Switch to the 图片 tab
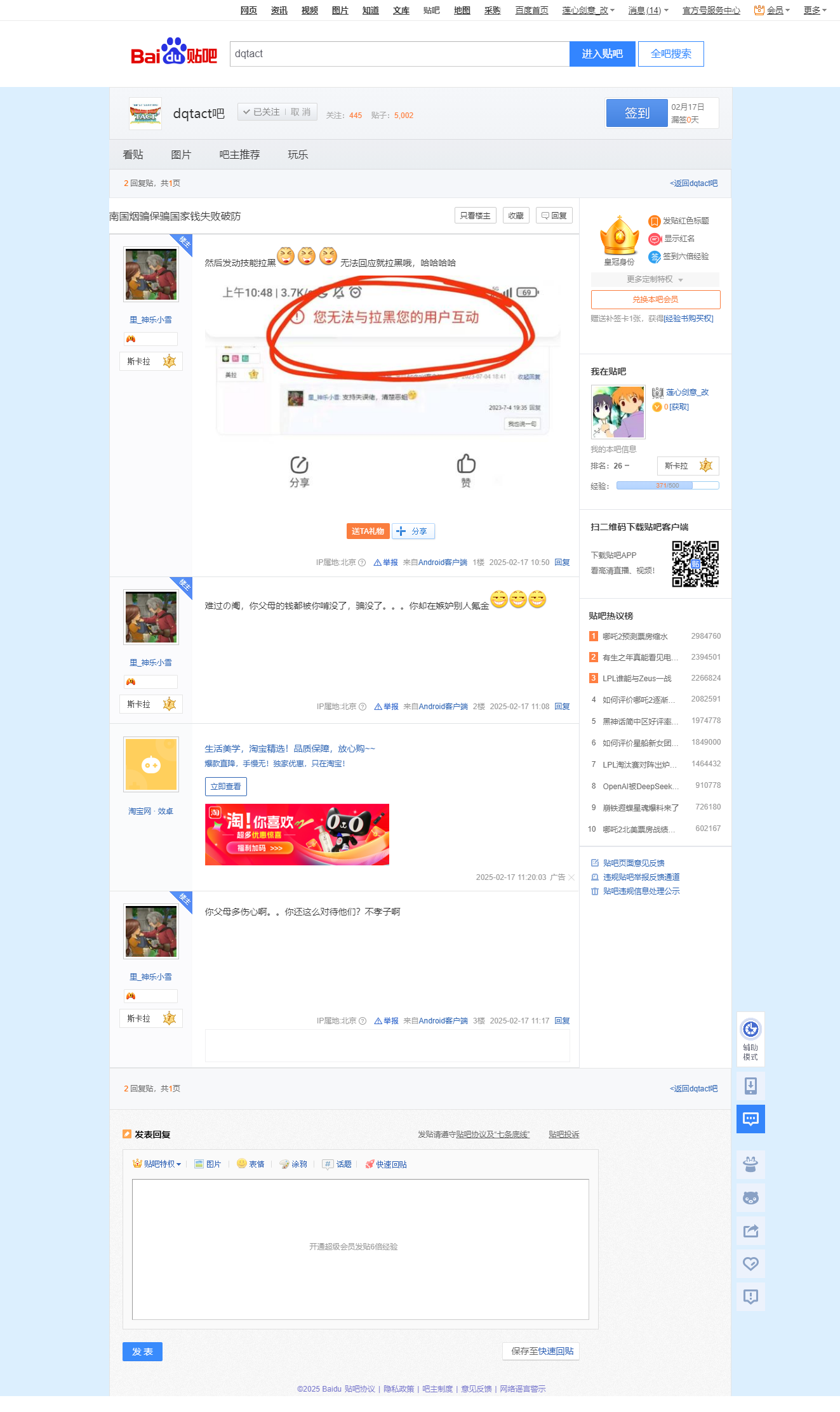 pyautogui.click(x=181, y=154)
